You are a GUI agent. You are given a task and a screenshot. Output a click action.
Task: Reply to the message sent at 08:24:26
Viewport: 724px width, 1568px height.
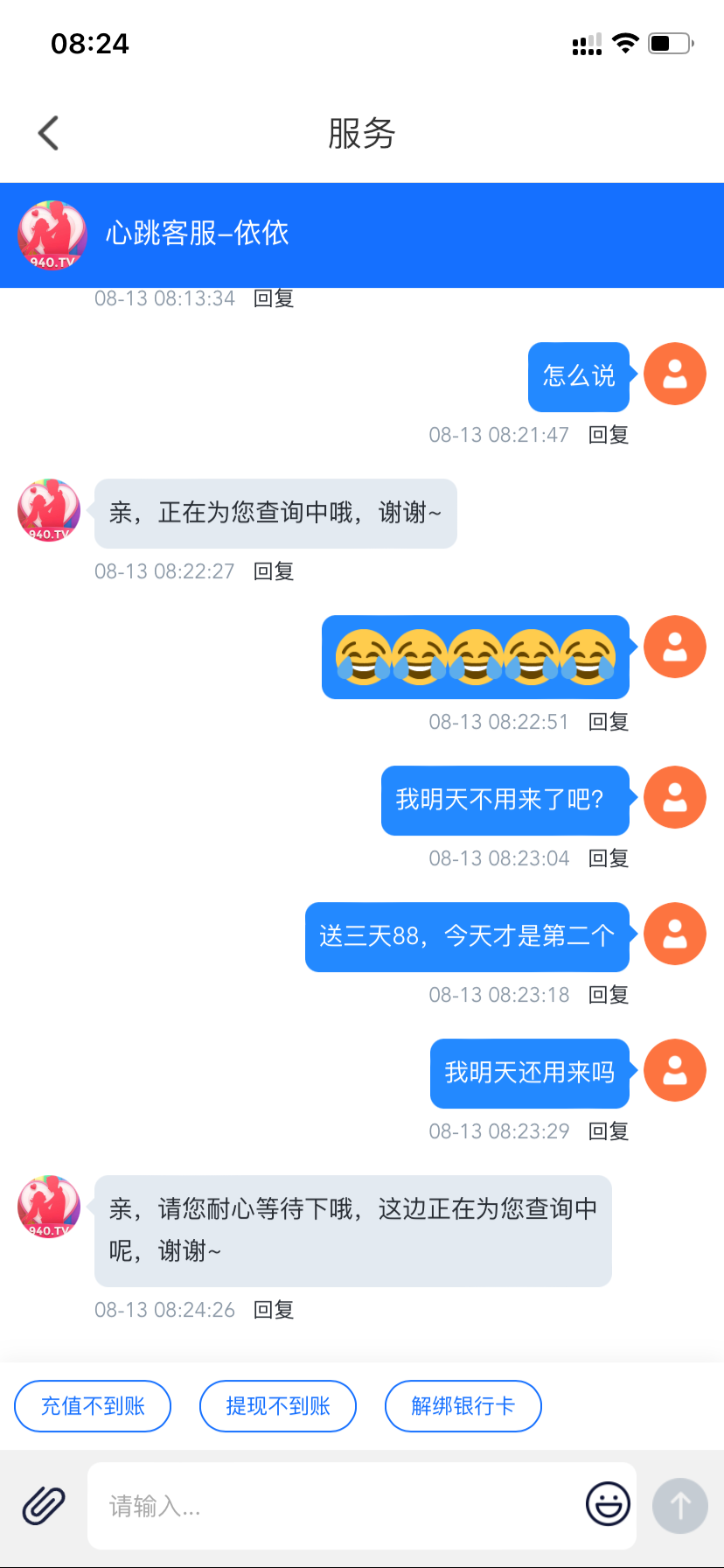click(274, 1310)
